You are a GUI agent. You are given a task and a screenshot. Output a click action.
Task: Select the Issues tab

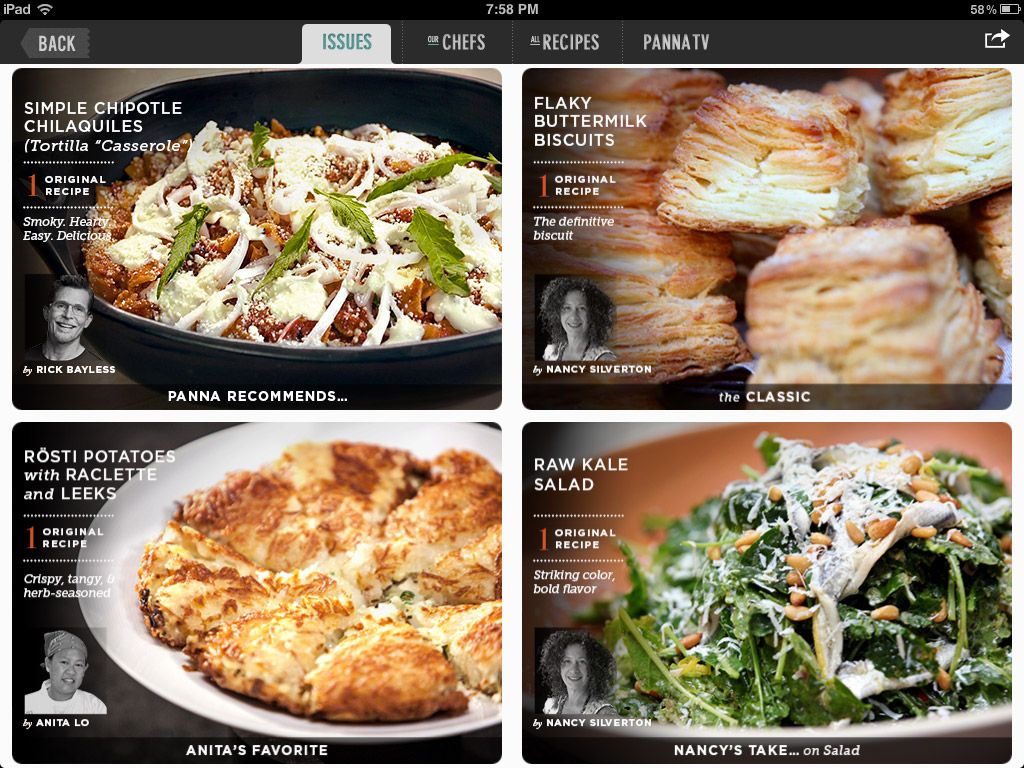coord(346,43)
